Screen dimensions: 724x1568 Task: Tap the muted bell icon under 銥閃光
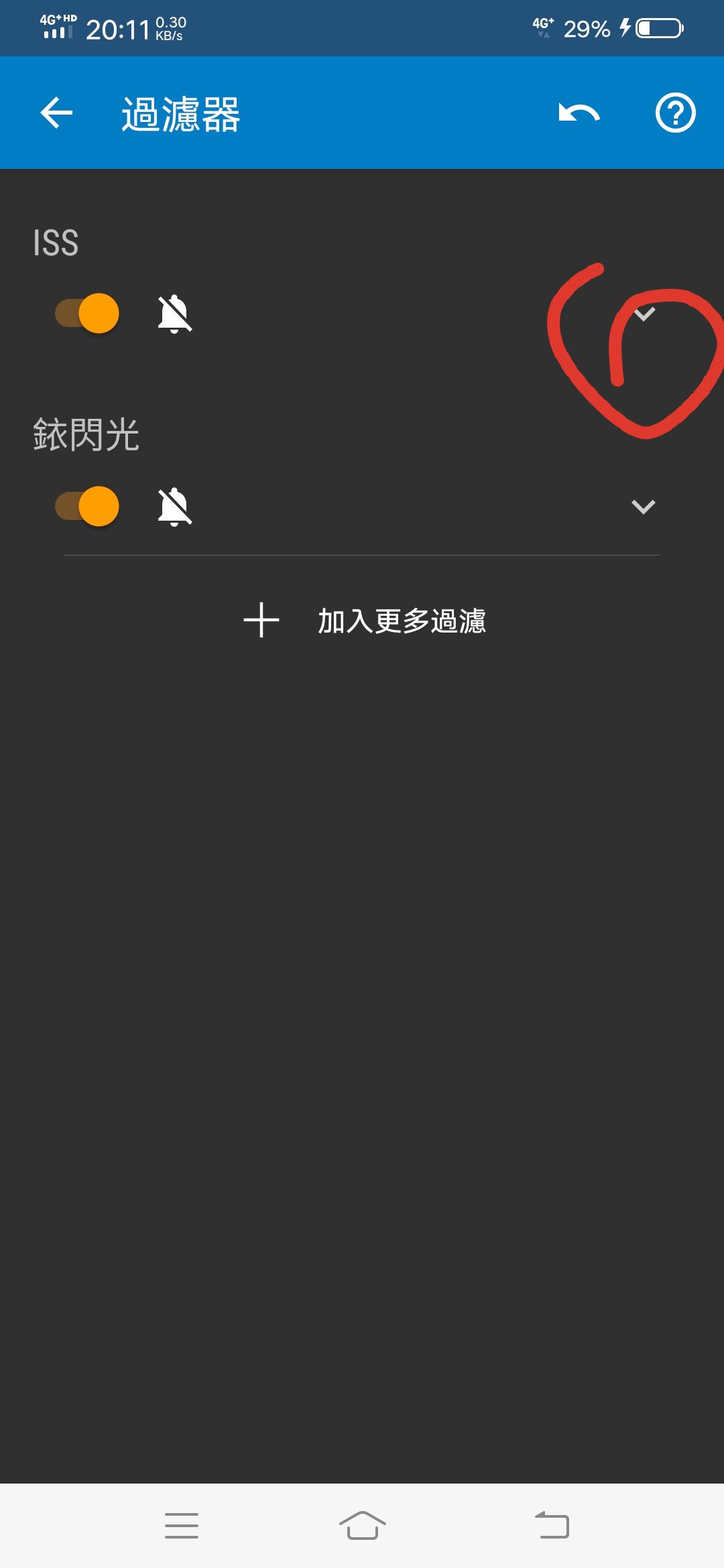(x=174, y=507)
